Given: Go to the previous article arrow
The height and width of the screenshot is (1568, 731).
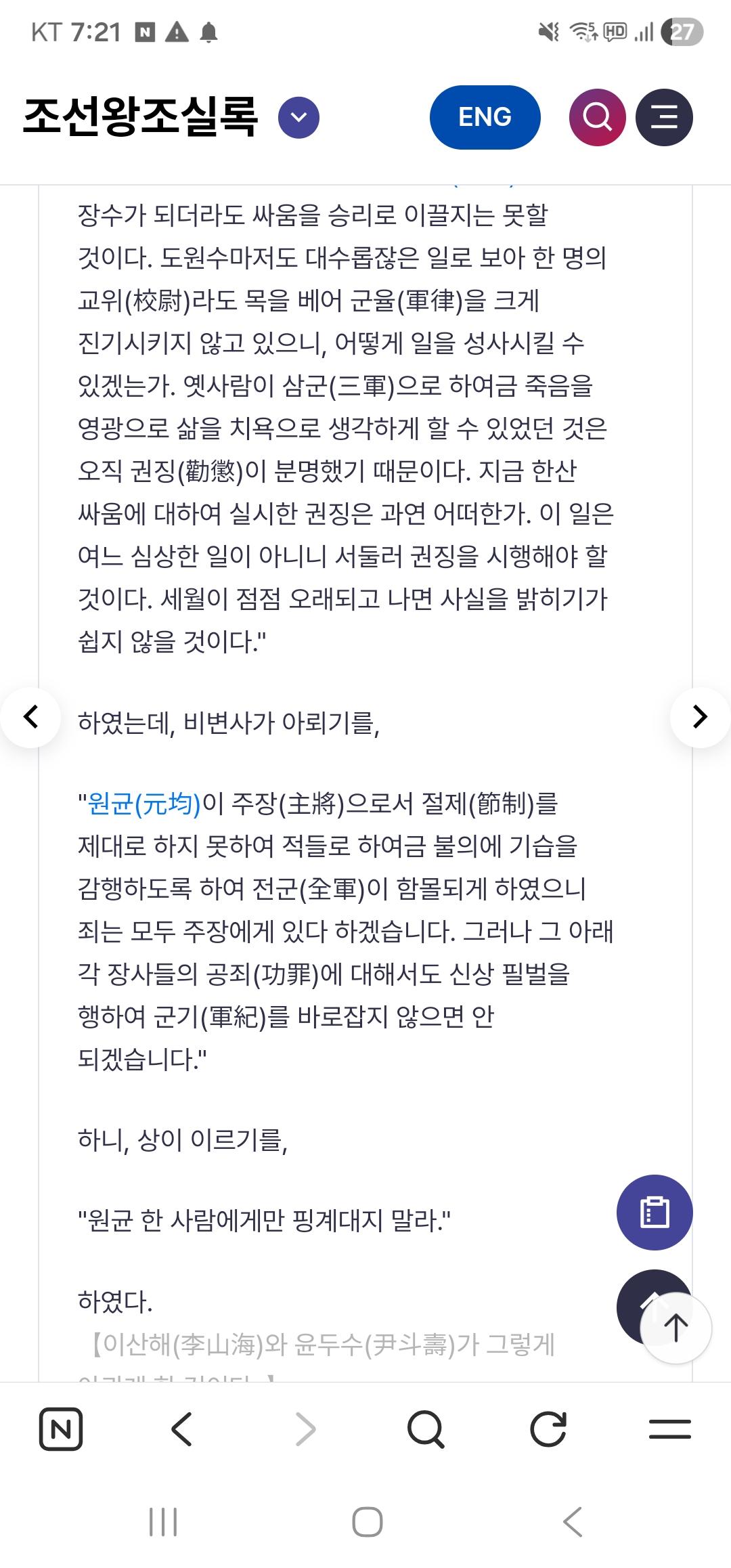Looking at the screenshot, I should (x=30, y=717).
